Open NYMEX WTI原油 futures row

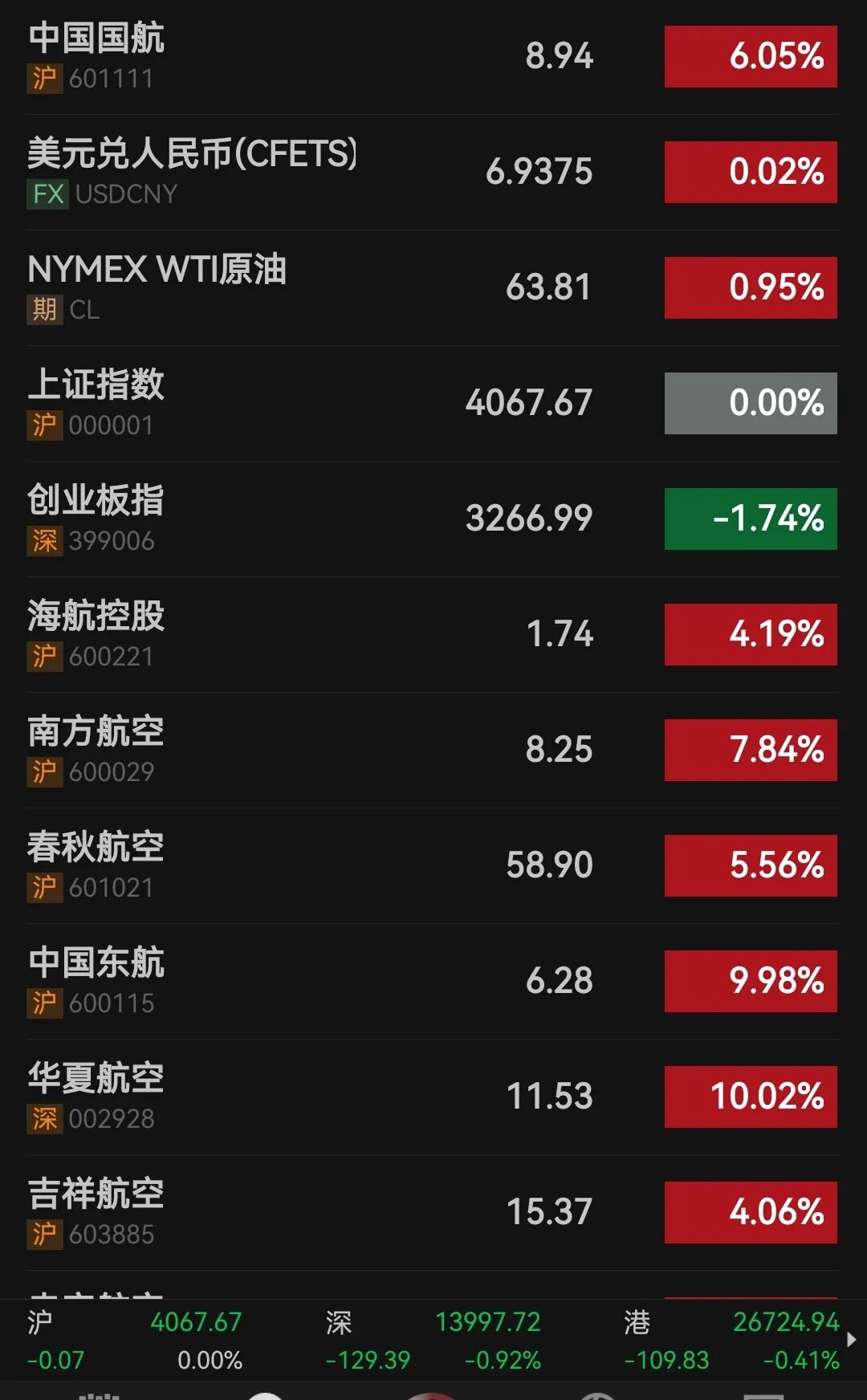321,287
